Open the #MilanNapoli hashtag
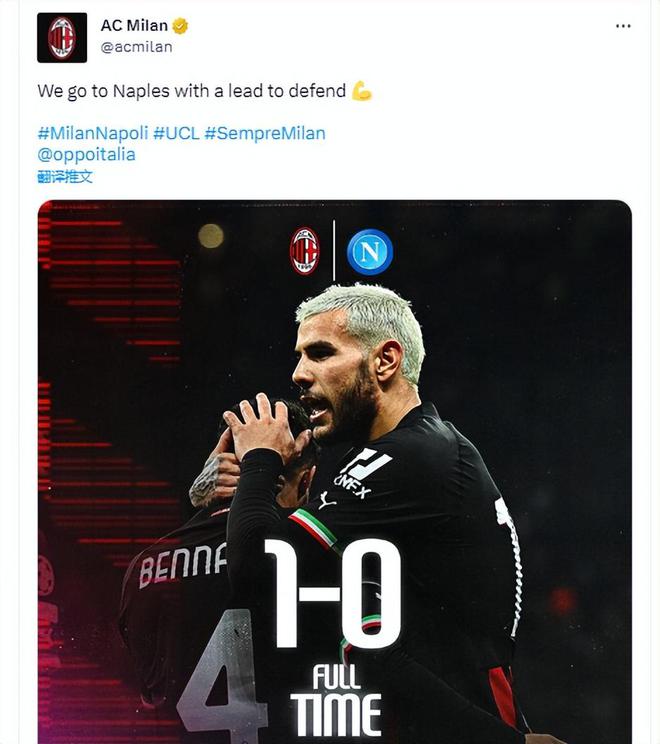The image size is (660, 744). click(x=93, y=133)
